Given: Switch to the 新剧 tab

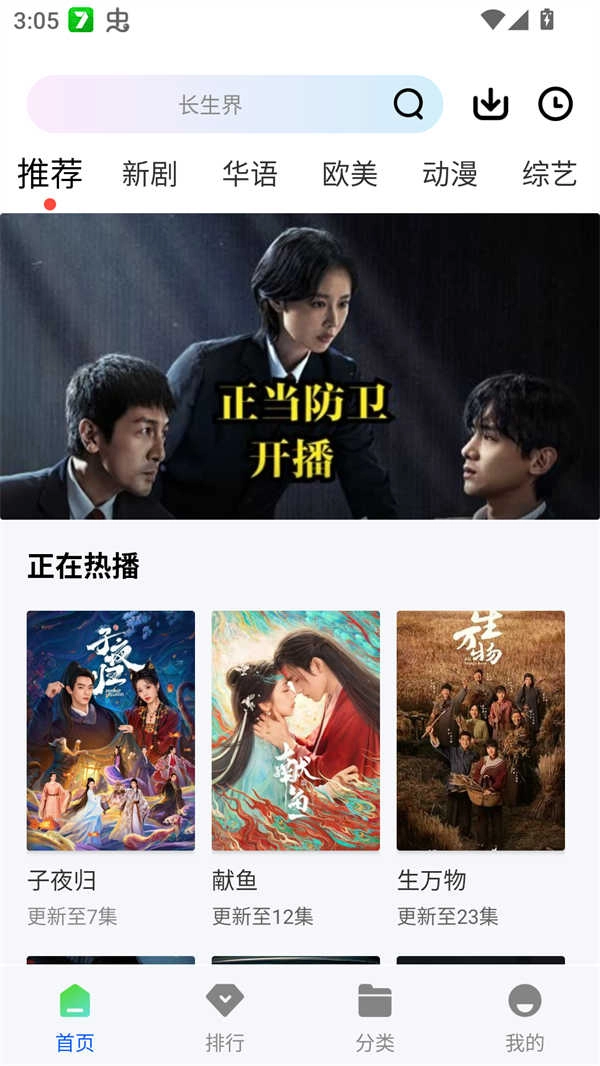Looking at the screenshot, I should pos(149,175).
